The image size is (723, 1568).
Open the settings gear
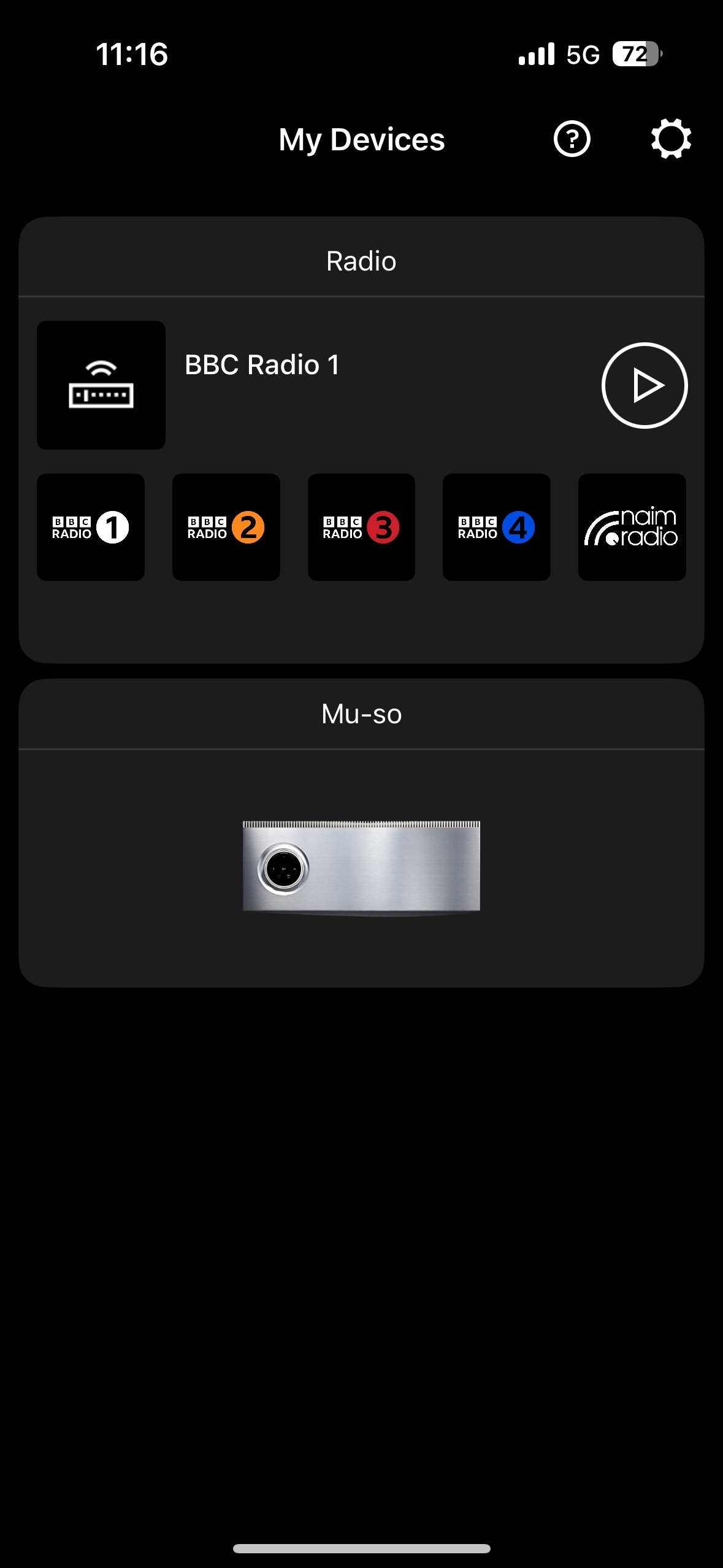click(671, 139)
